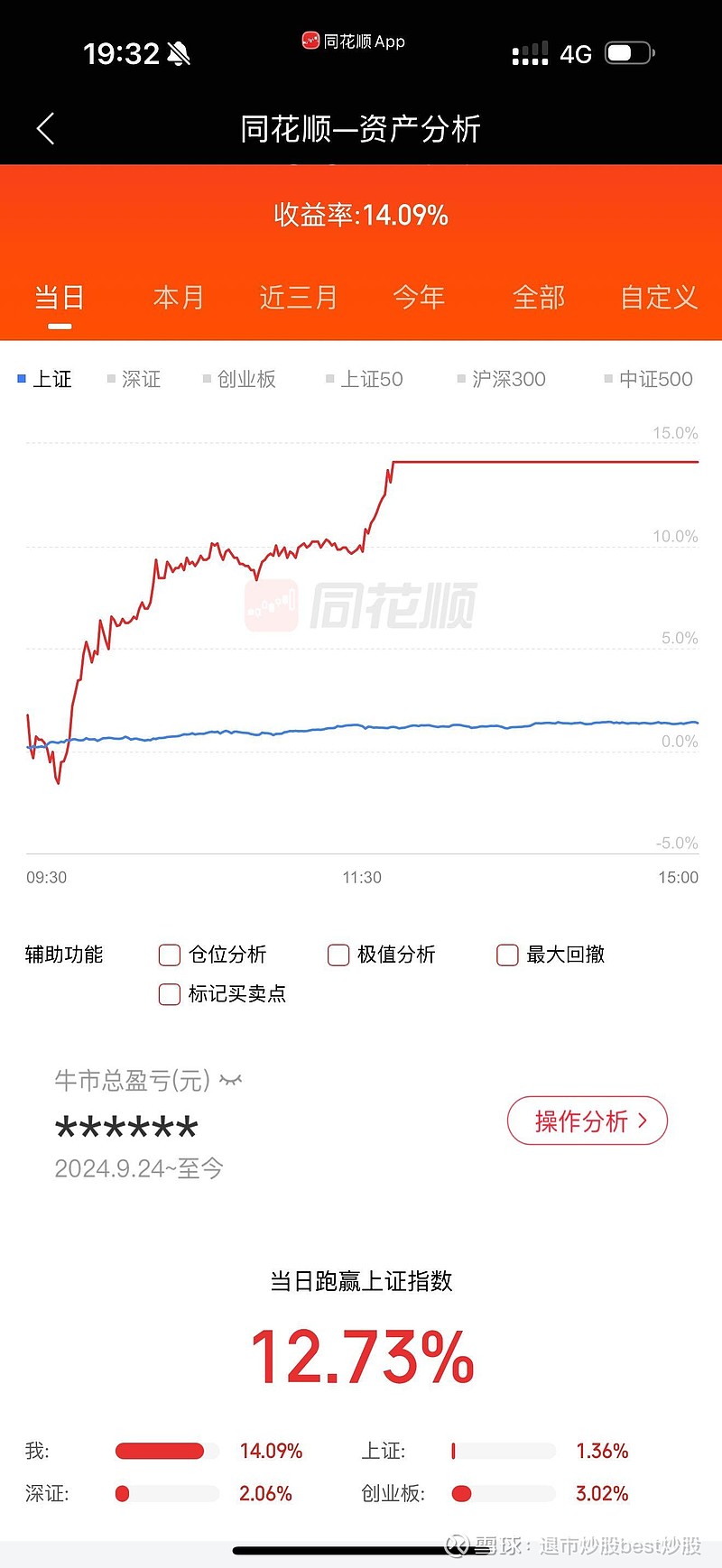
Task: Open the 同花顺 App from the notification banner
Action: [x=352, y=41]
